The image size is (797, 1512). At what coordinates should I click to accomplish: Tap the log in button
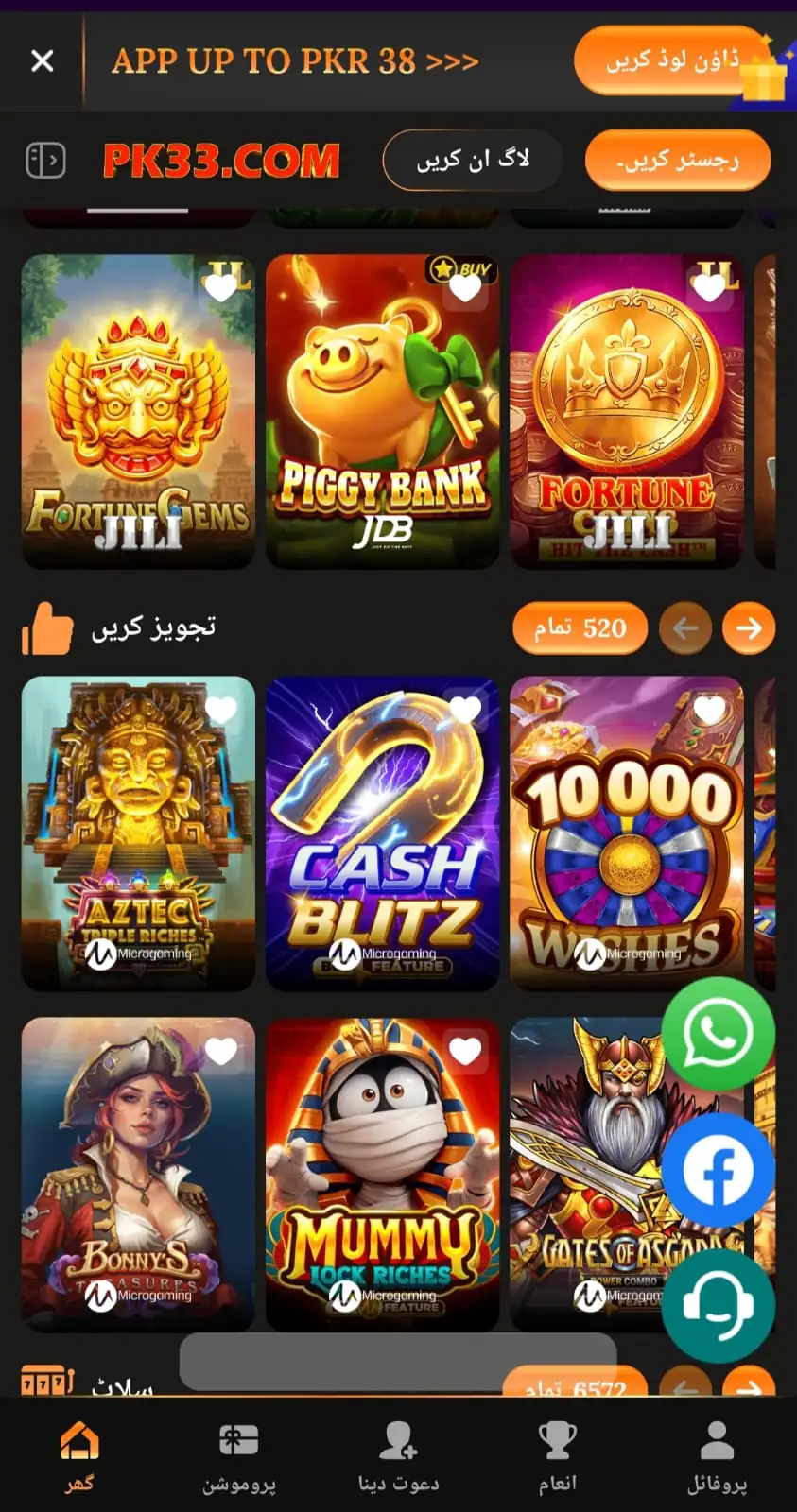coord(472,160)
